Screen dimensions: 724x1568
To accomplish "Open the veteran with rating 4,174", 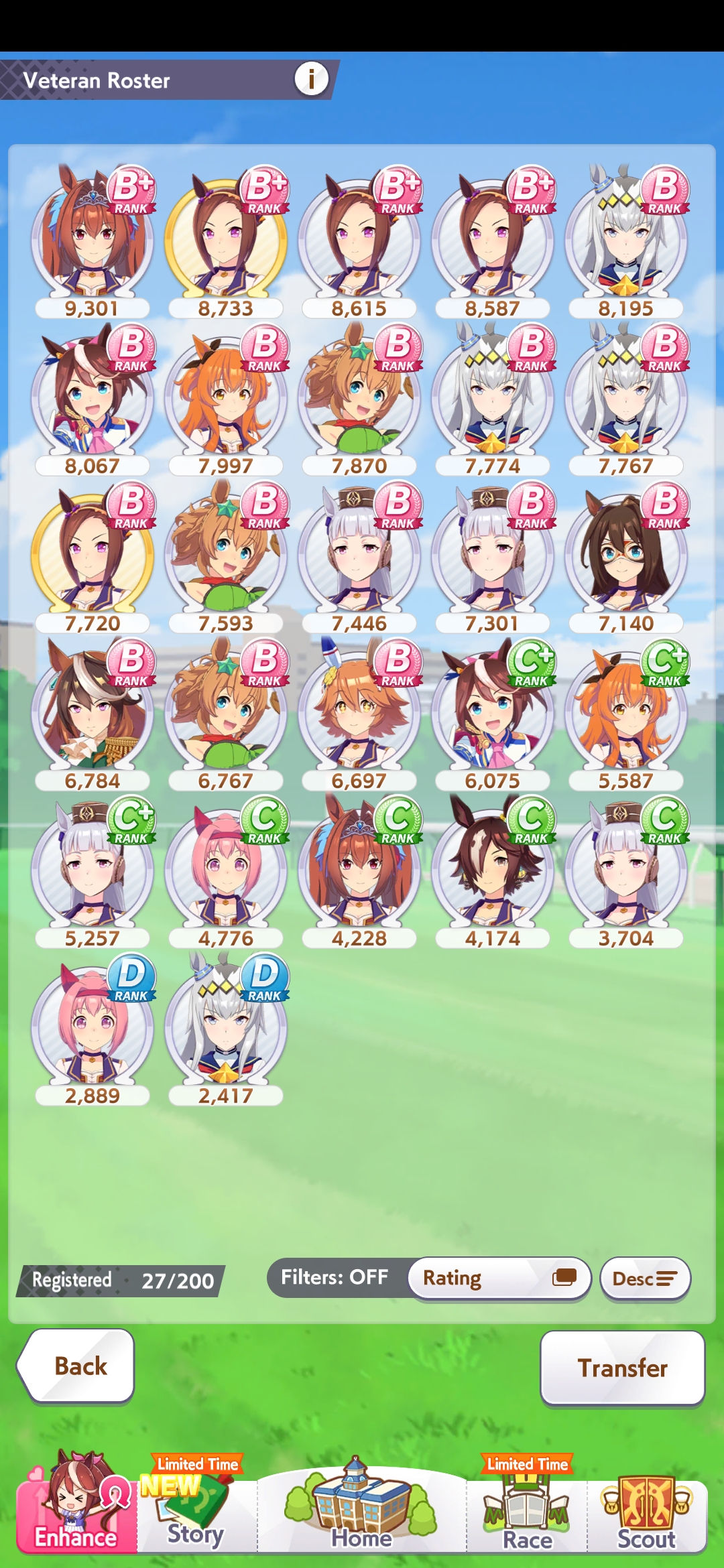I will pos(493,870).
